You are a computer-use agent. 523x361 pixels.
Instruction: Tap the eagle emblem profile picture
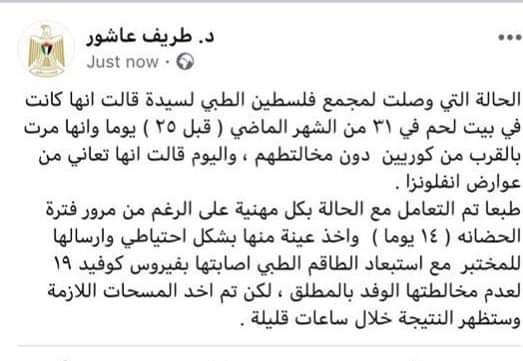click(46, 49)
